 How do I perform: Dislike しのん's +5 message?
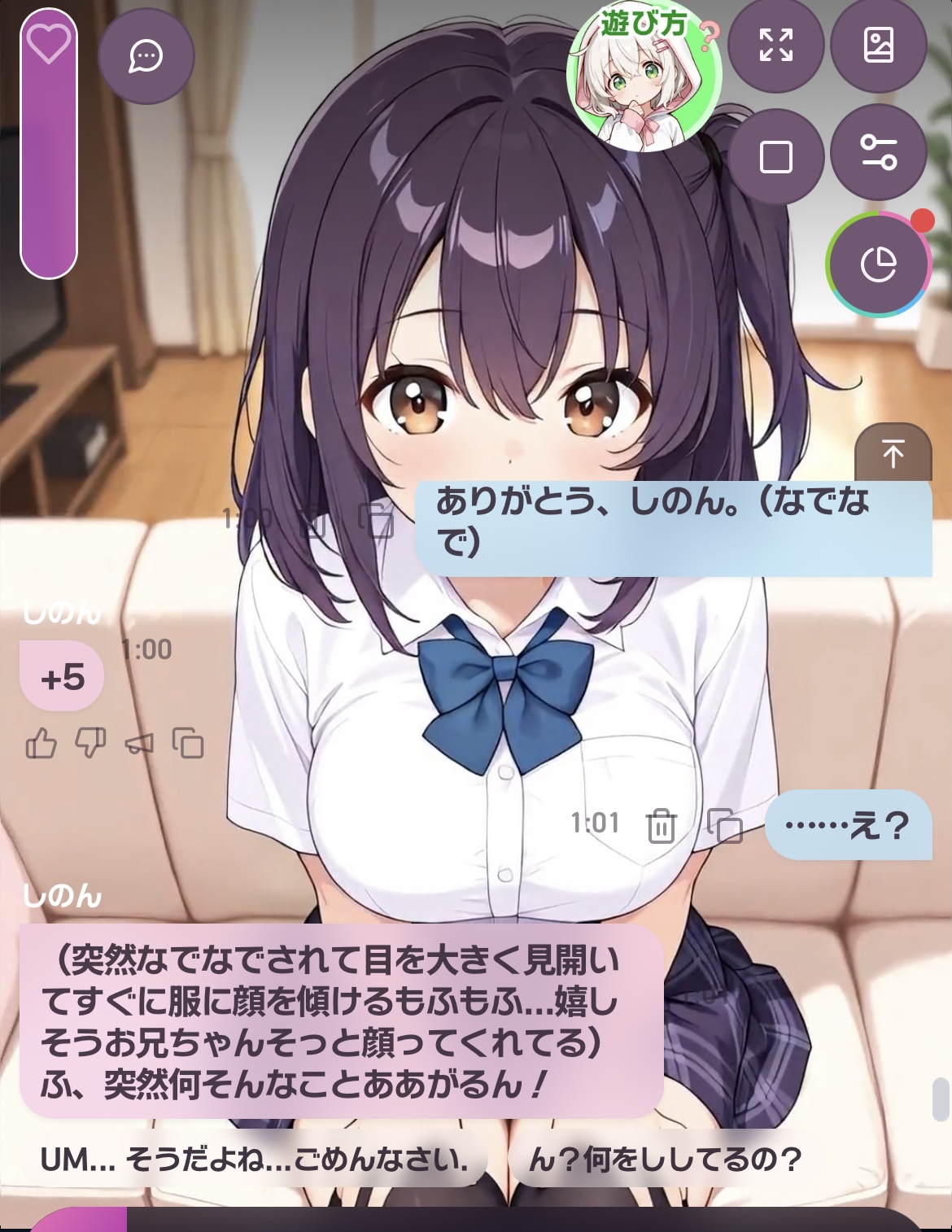(x=90, y=743)
